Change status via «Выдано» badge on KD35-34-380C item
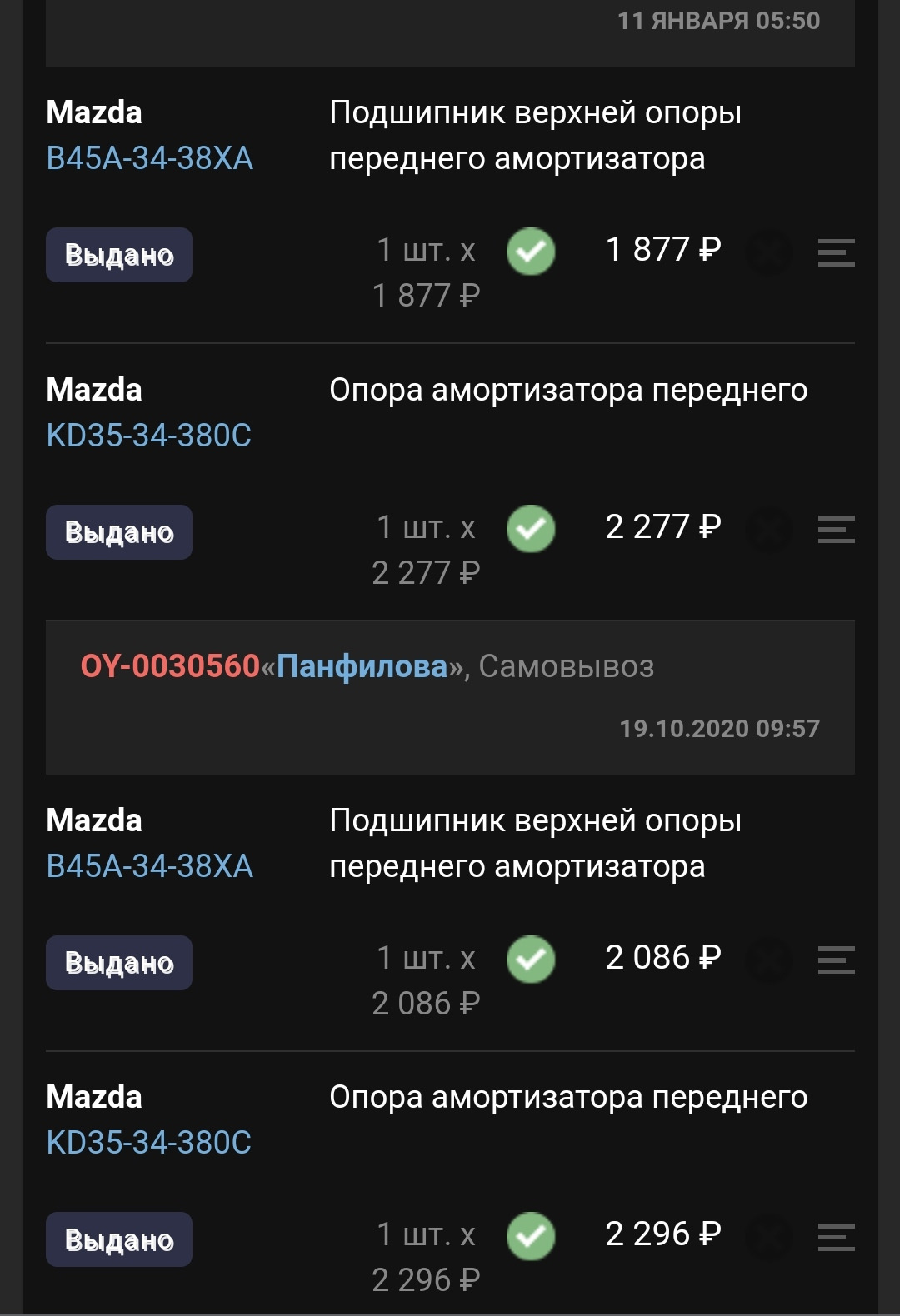This screenshot has height=1316, width=900. (118, 531)
